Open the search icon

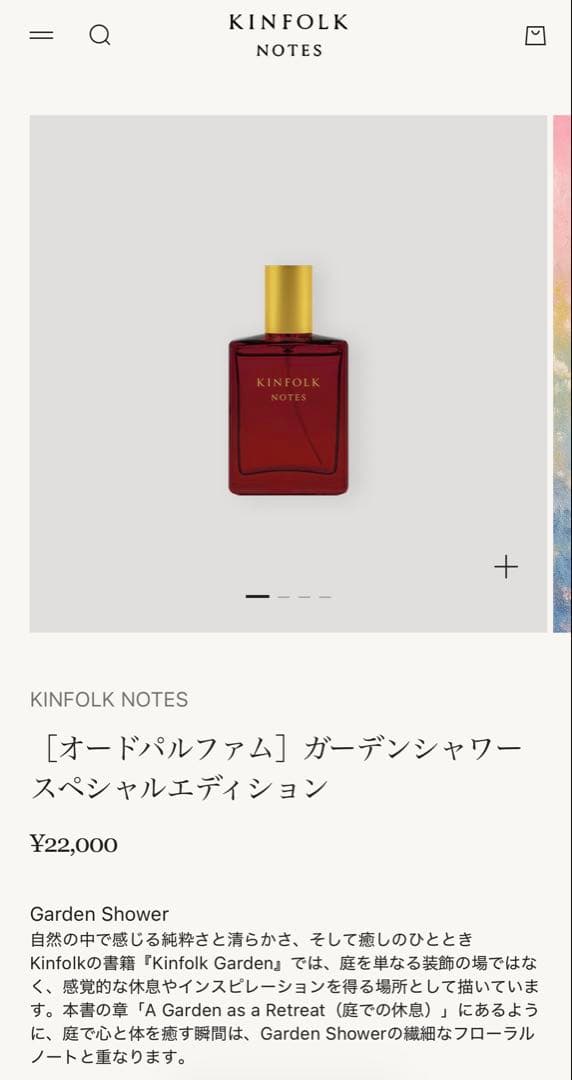click(x=100, y=35)
